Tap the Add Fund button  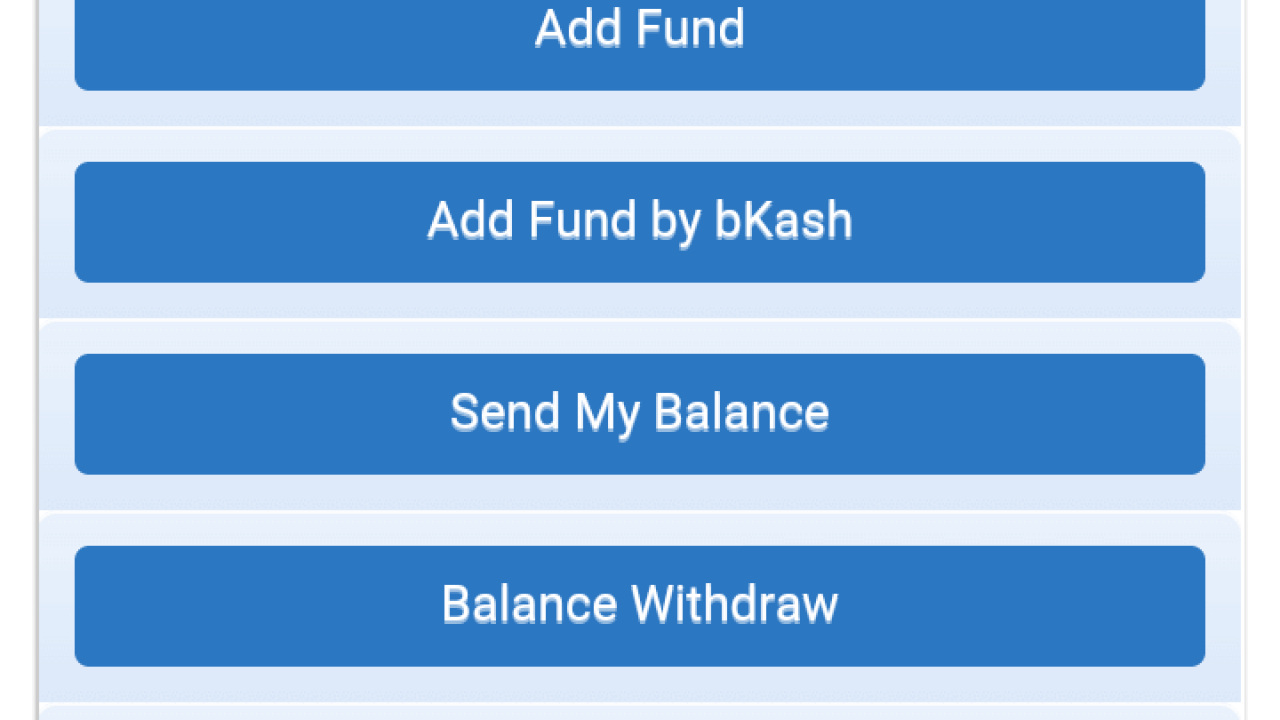point(640,40)
